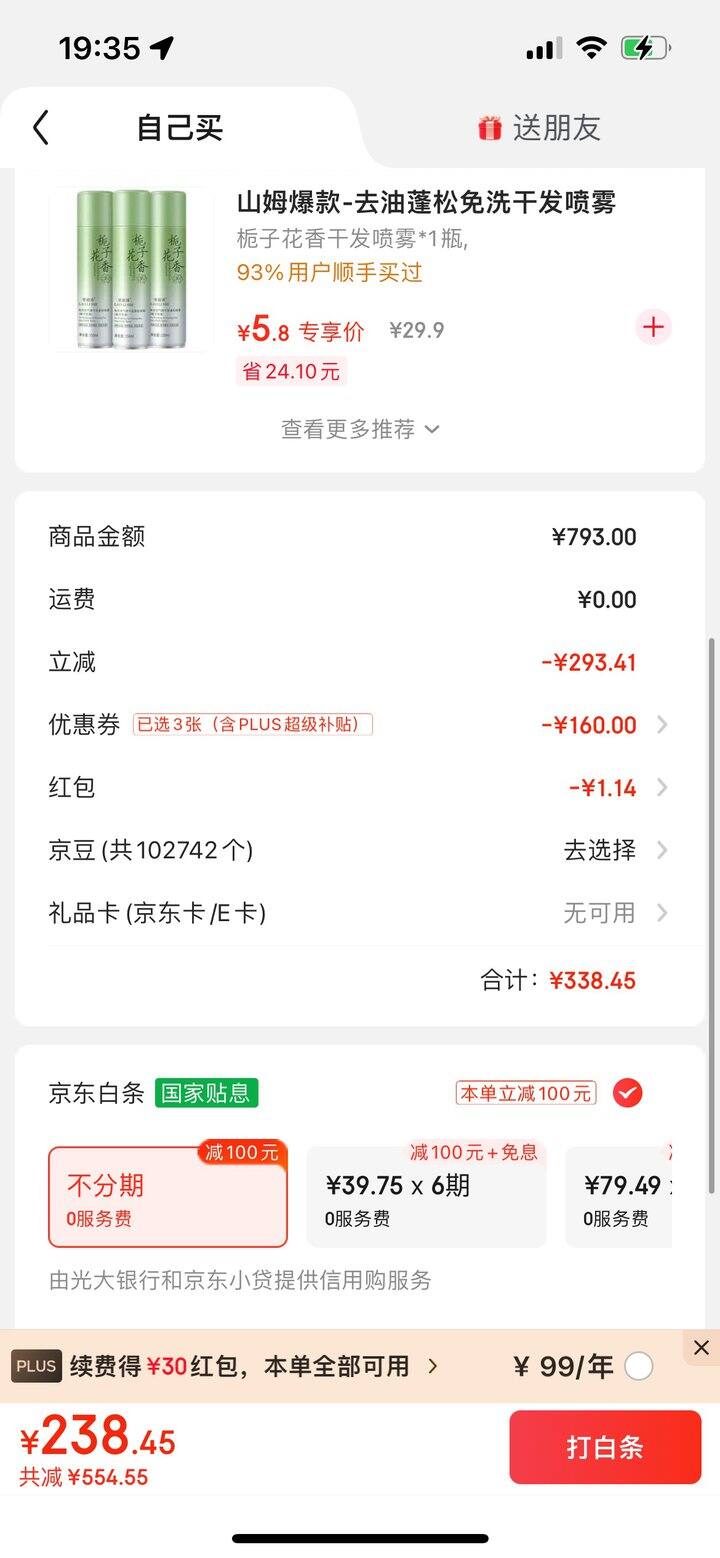Go back using the top-left arrow
The image size is (720, 1558).
tap(41, 128)
